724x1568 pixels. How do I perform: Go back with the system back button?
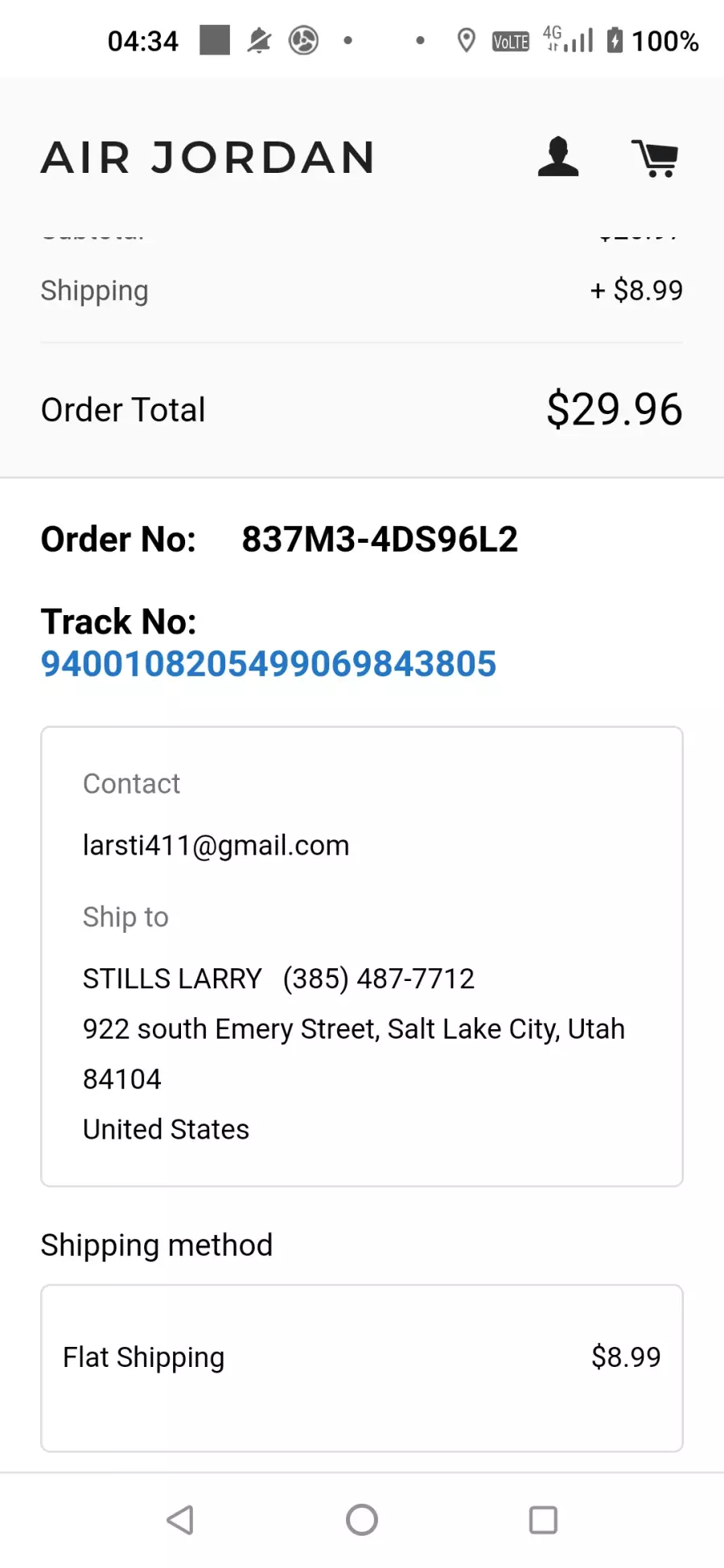click(x=180, y=1520)
